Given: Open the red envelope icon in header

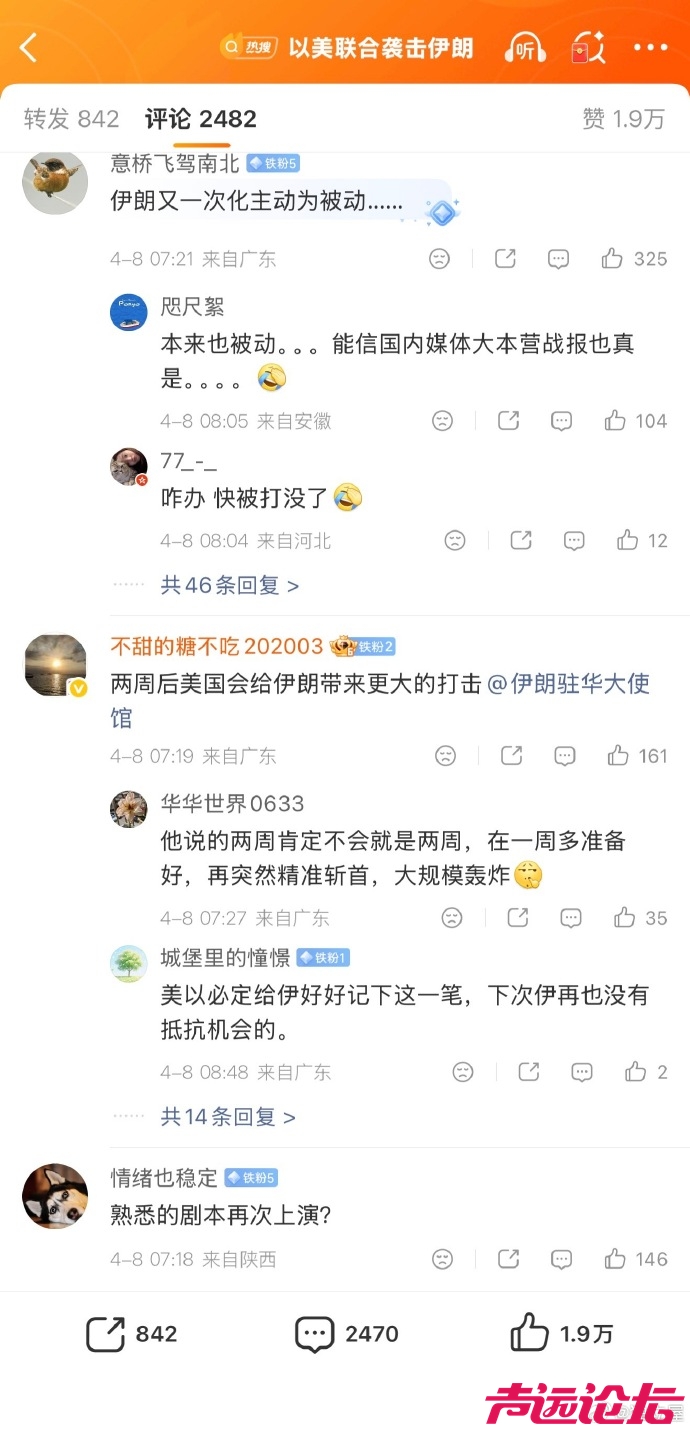Looking at the screenshot, I should pyautogui.click(x=587, y=47).
